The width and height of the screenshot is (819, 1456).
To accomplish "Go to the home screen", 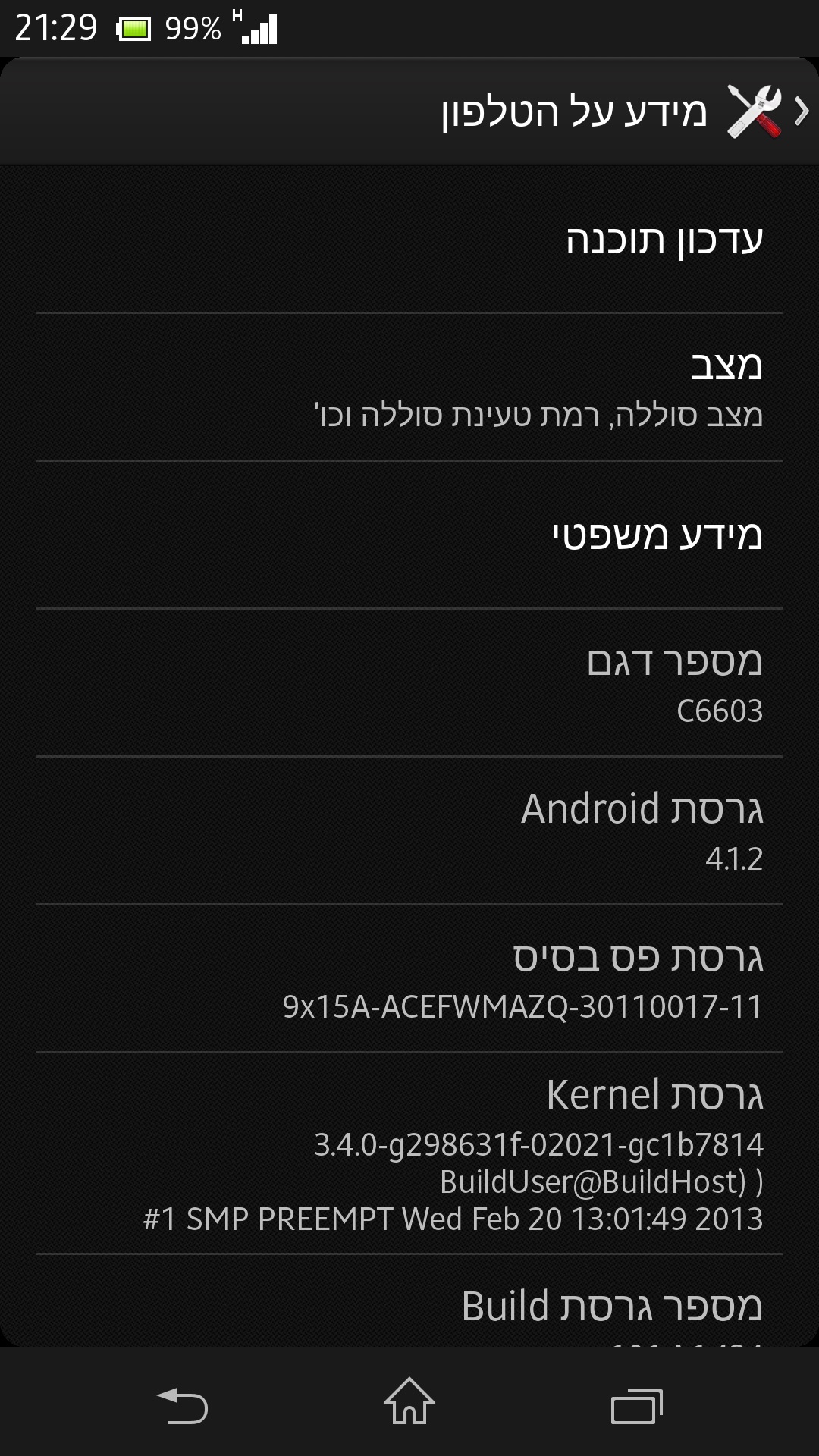I will [409, 1401].
